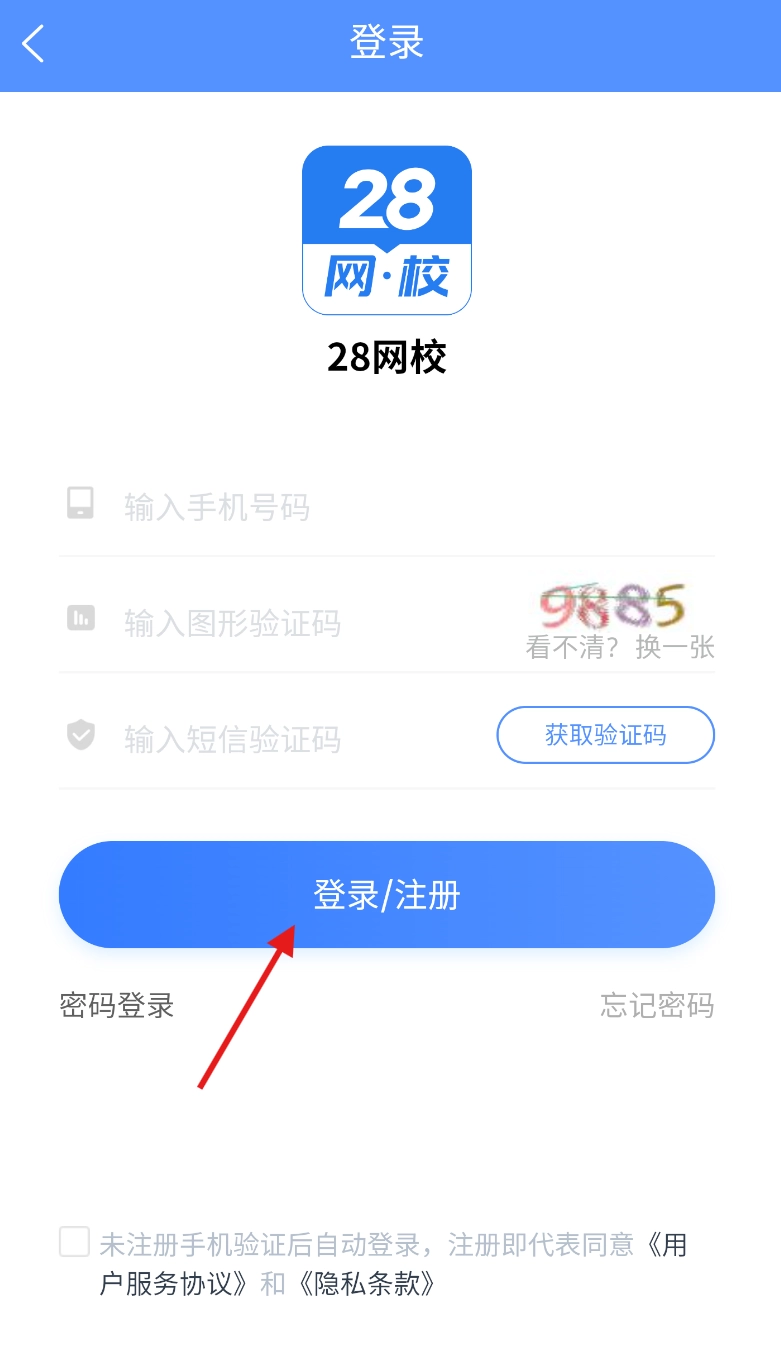Switch to 密码登录
The width and height of the screenshot is (781, 1353).
(117, 1005)
